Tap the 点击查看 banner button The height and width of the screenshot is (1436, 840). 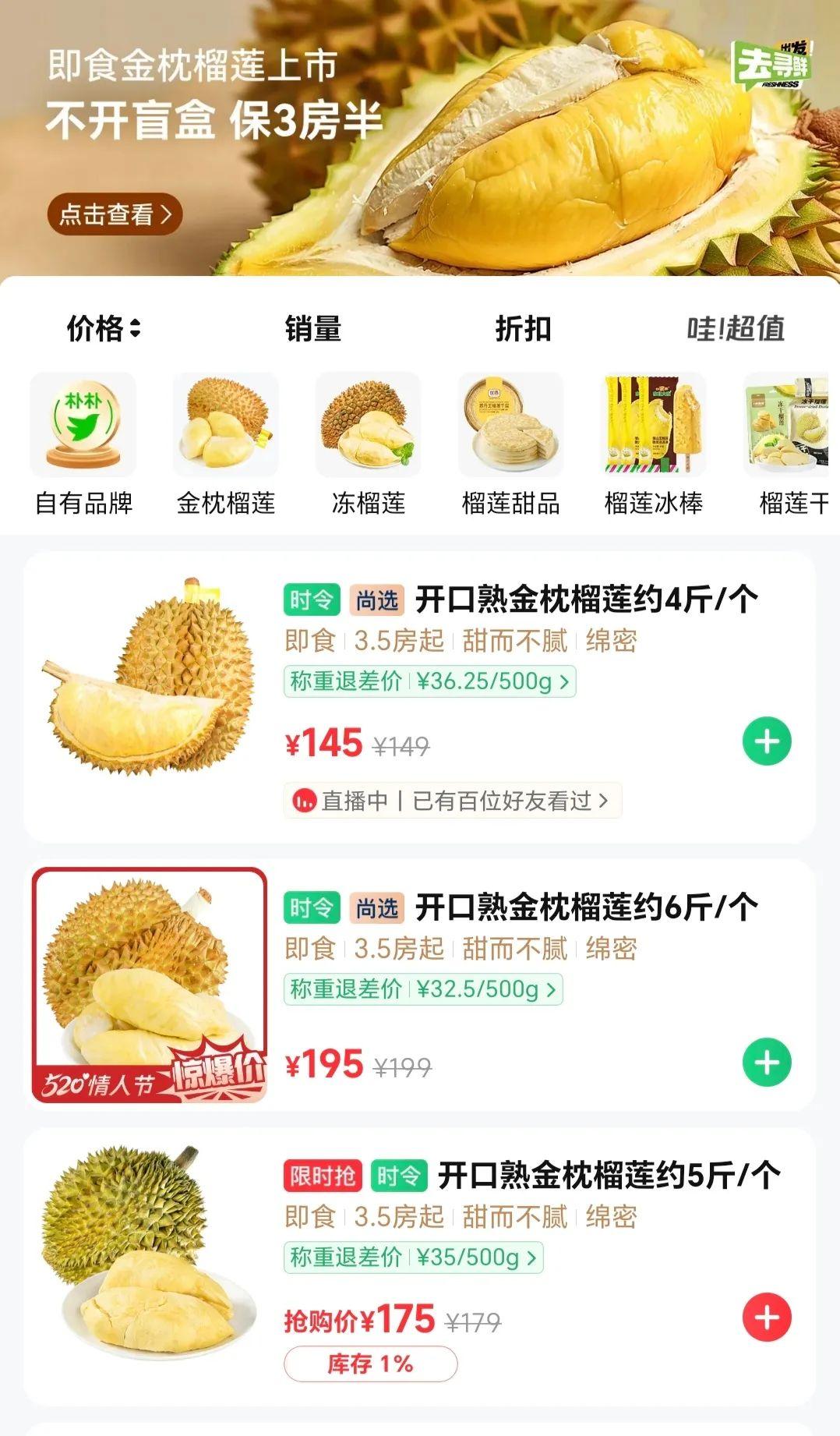115,214
